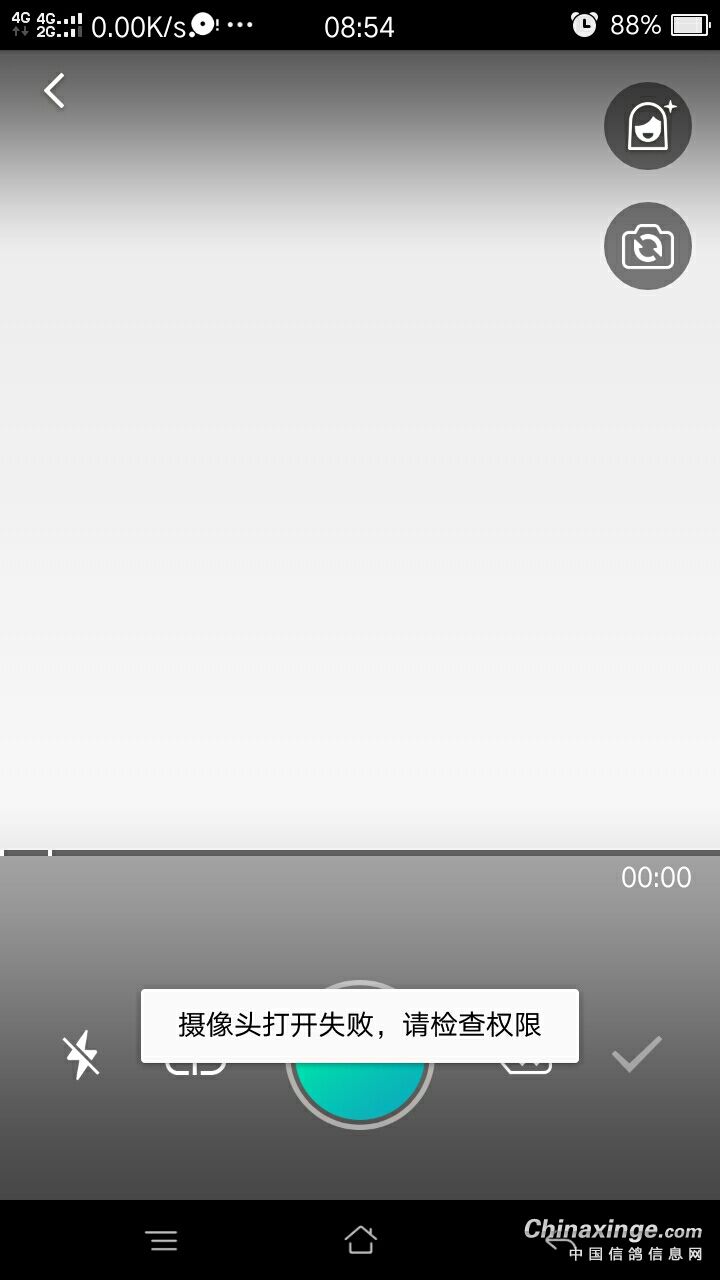The image size is (720, 1280).
Task: Confirm recording with the checkmark
Action: tap(637, 1054)
